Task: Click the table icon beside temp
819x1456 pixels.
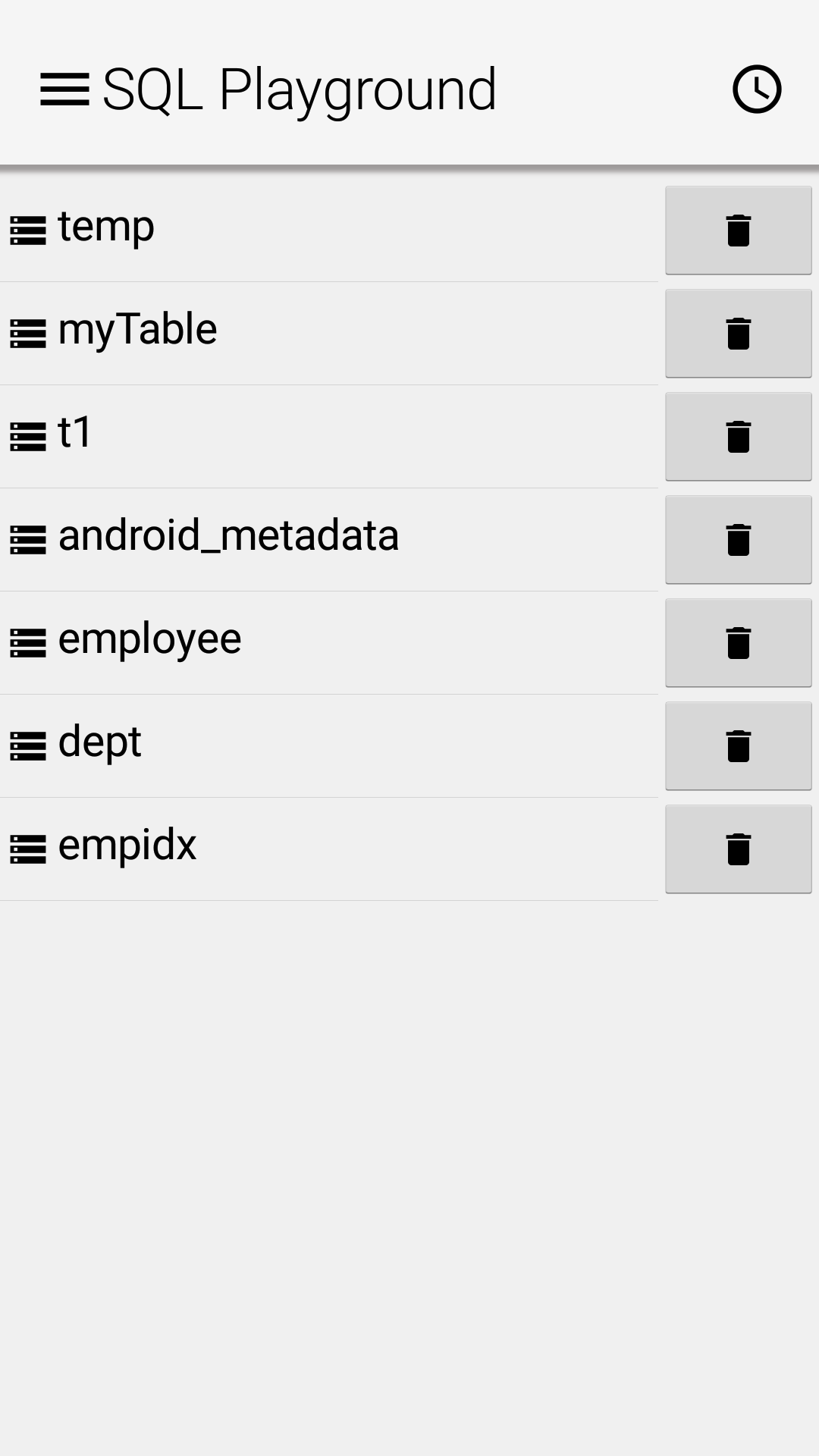Action: pyautogui.click(x=29, y=229)
